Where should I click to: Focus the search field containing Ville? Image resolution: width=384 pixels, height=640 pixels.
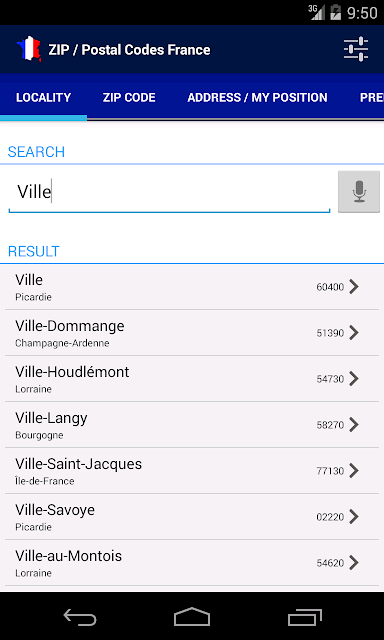pyautogui.click(x=169, y=192)
